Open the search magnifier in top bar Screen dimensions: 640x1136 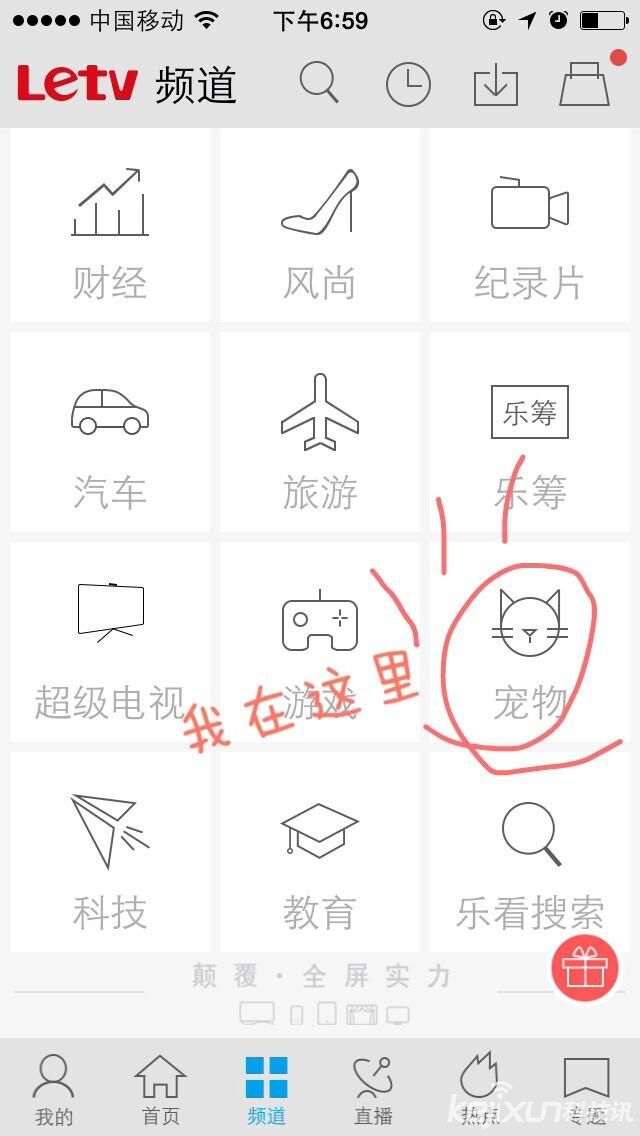(x=319, y=83)
